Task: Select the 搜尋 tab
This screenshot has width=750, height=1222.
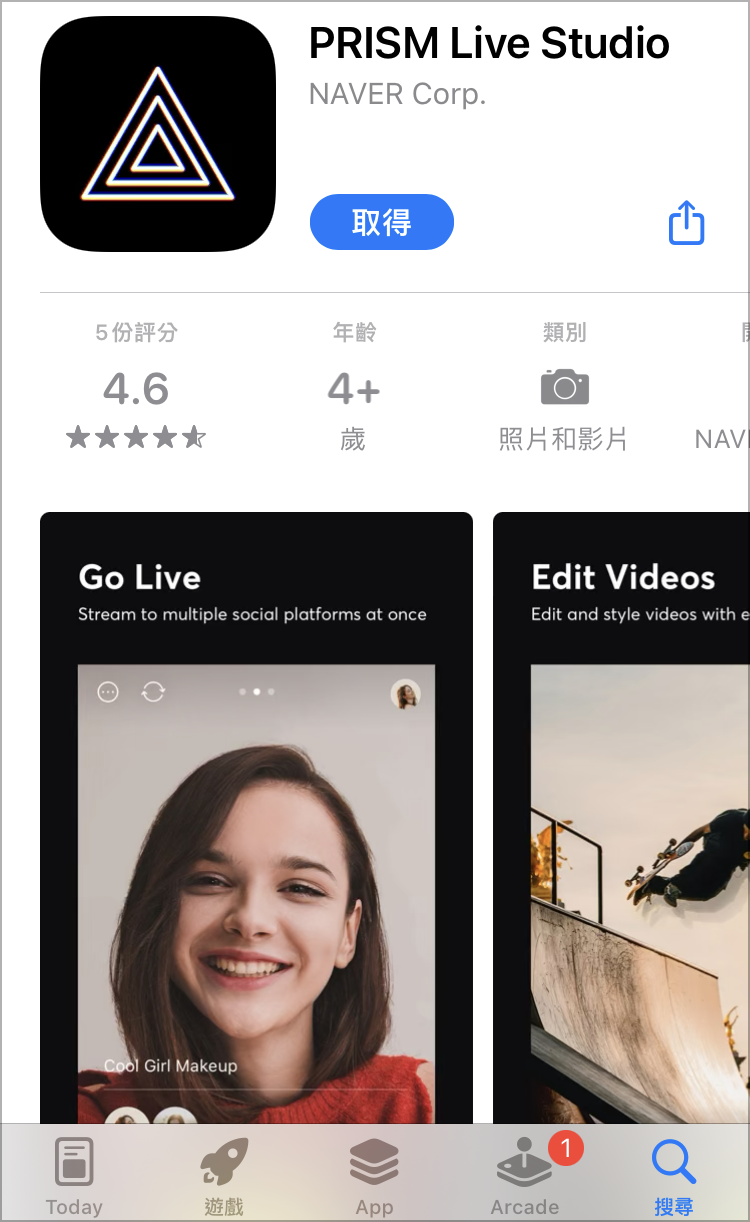Action: (x=673, y=1176)
